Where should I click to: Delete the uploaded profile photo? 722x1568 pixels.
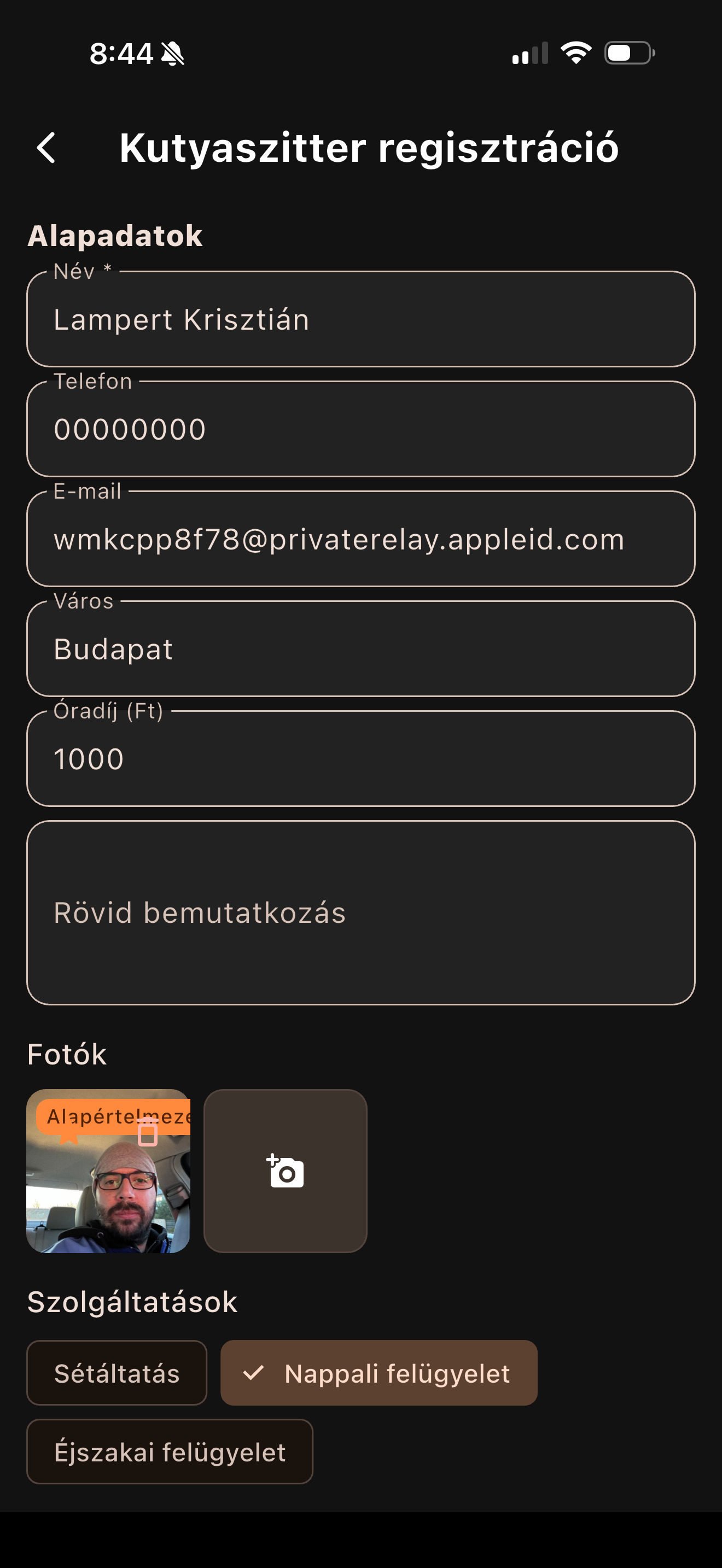(148, 1132)
